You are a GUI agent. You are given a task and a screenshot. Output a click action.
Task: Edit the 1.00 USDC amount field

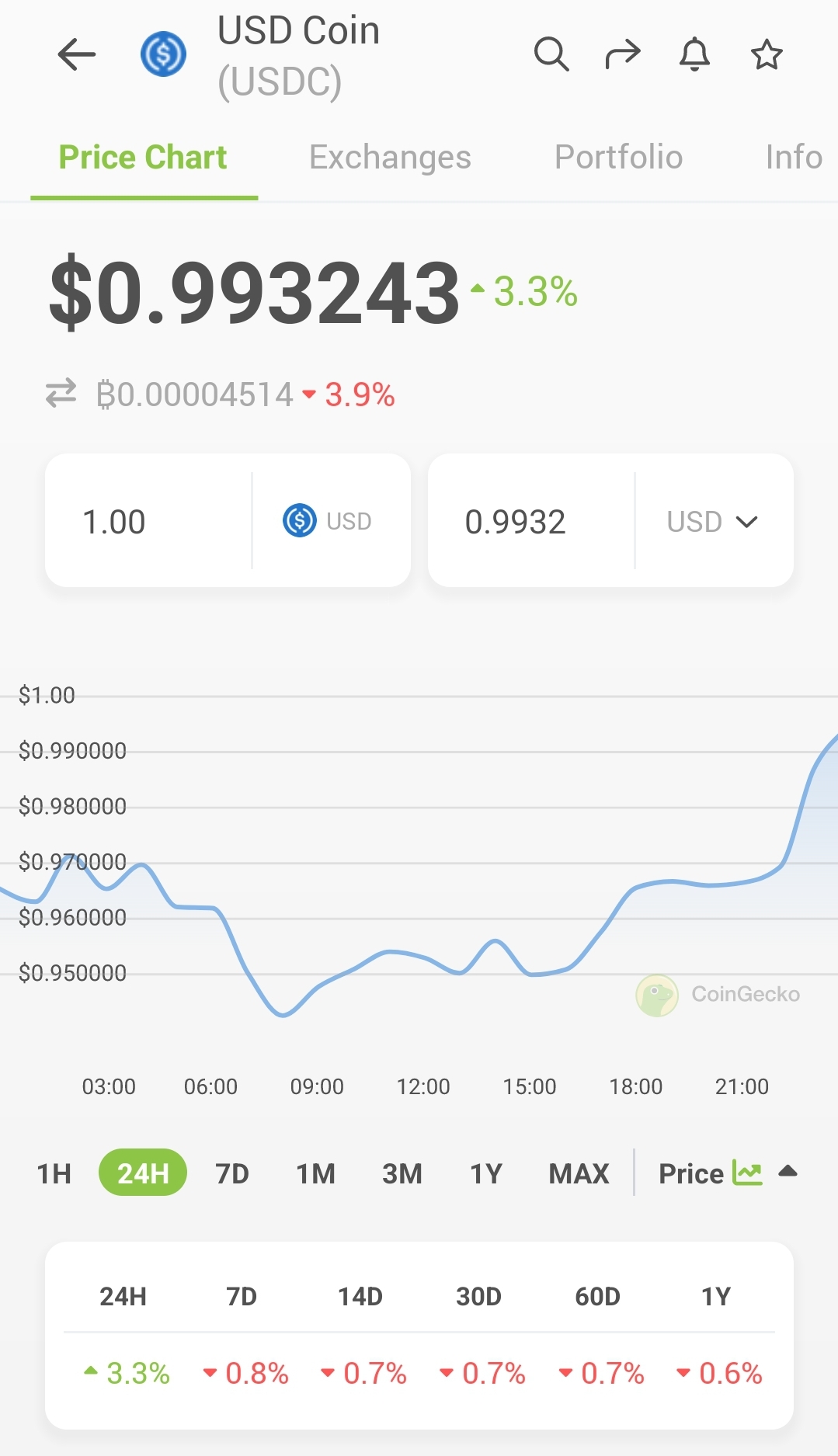click(149, 521)
